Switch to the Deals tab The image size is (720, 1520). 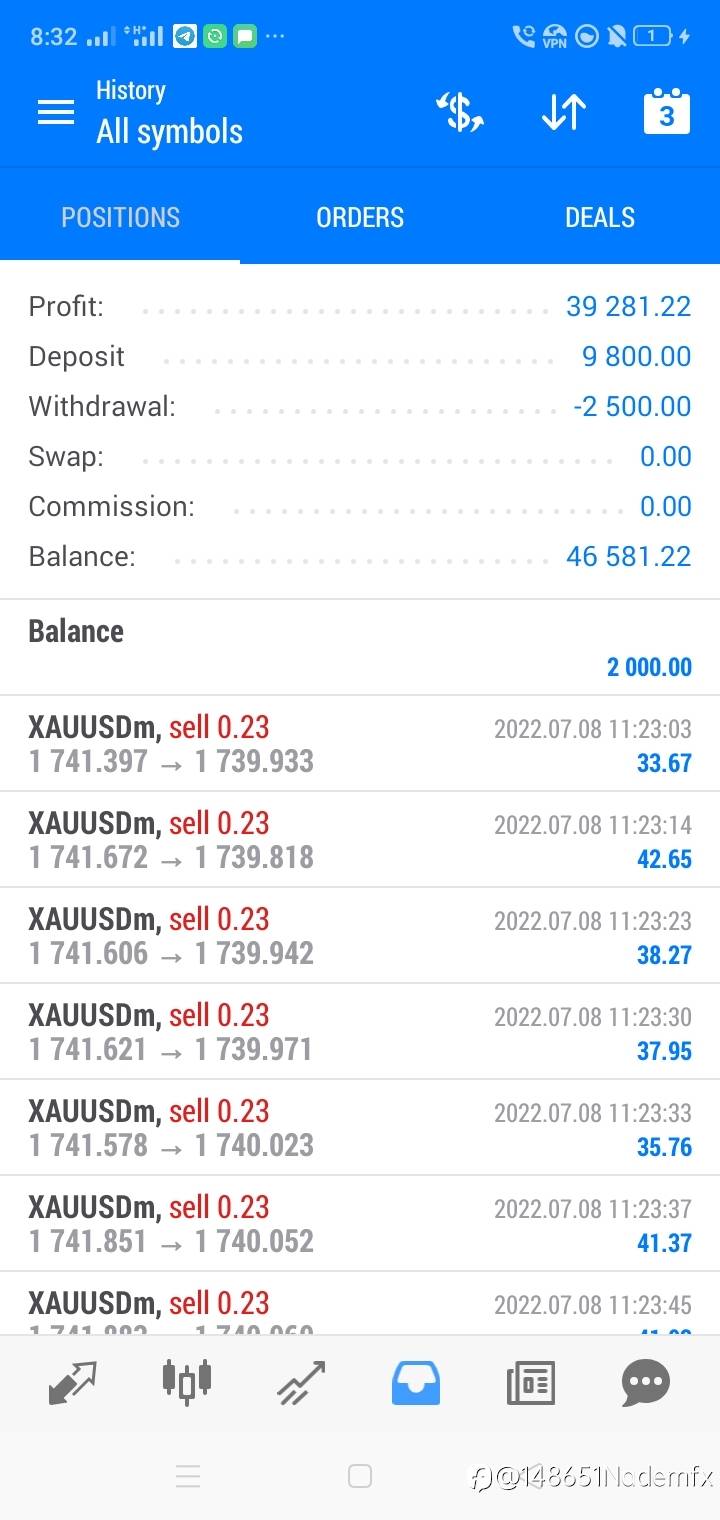[x=599, y=217]
